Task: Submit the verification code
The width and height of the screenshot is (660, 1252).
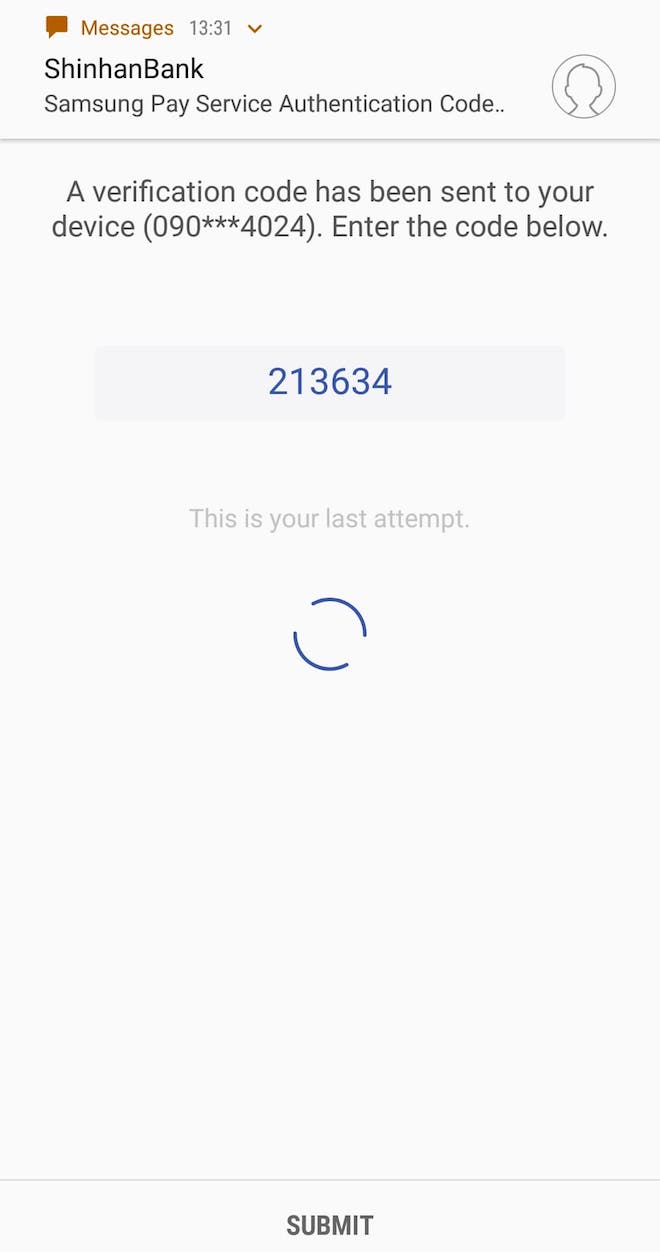Action: pos(330,1225)
